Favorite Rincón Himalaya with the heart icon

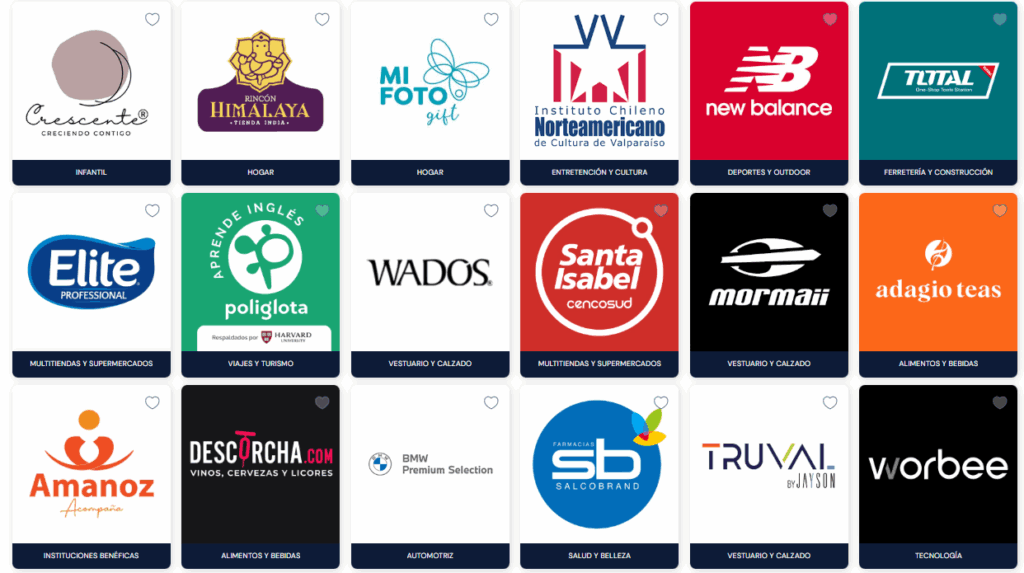coord(322,19)
